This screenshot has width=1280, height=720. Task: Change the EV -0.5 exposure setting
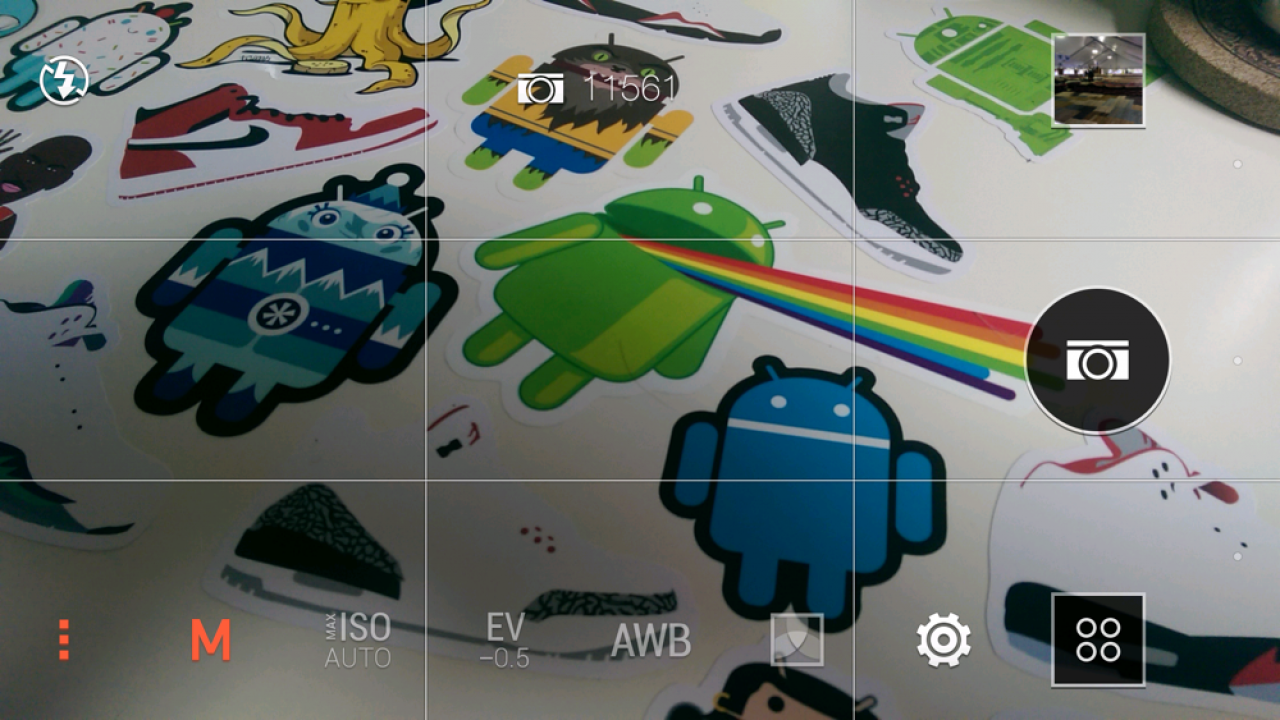click(x=505, y=640)
